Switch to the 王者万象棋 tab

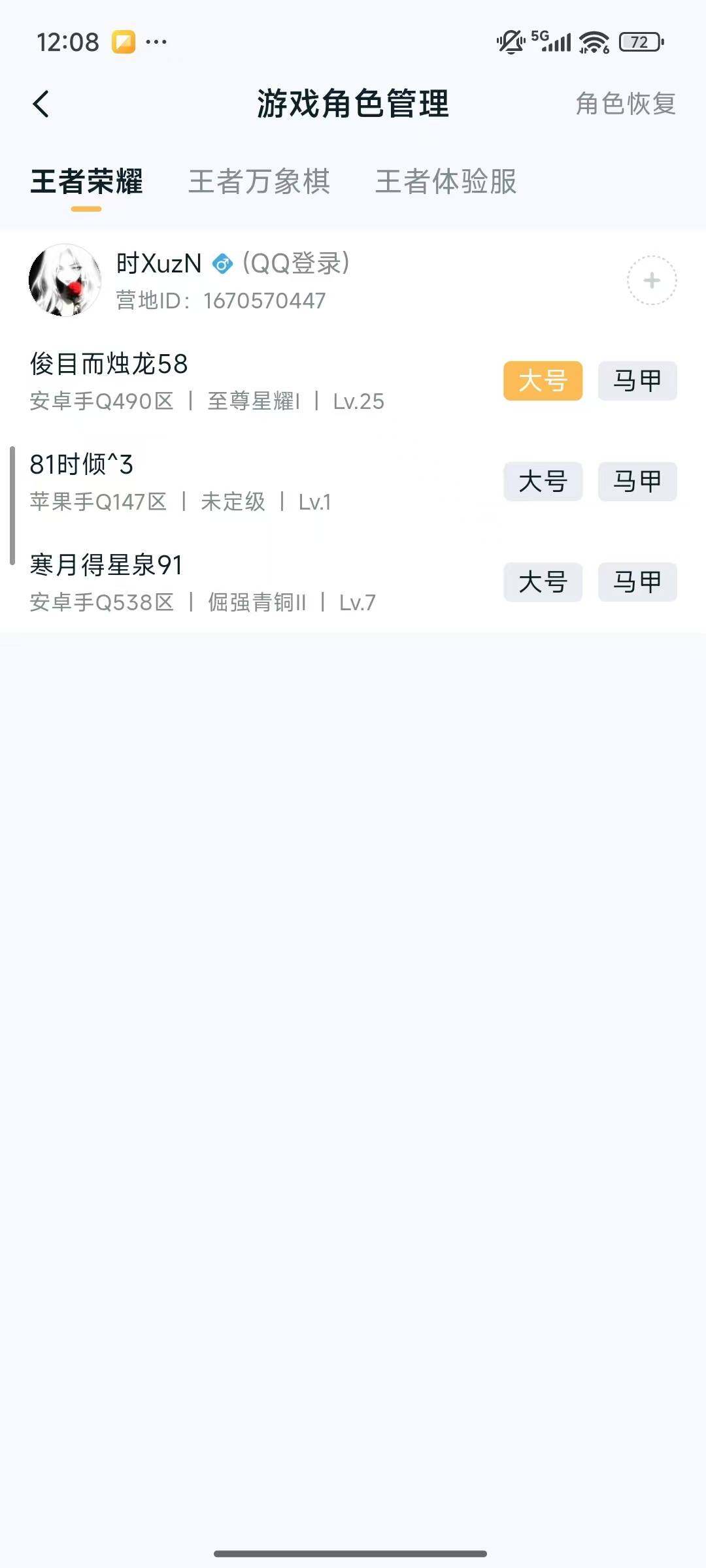tap(260, 184)
